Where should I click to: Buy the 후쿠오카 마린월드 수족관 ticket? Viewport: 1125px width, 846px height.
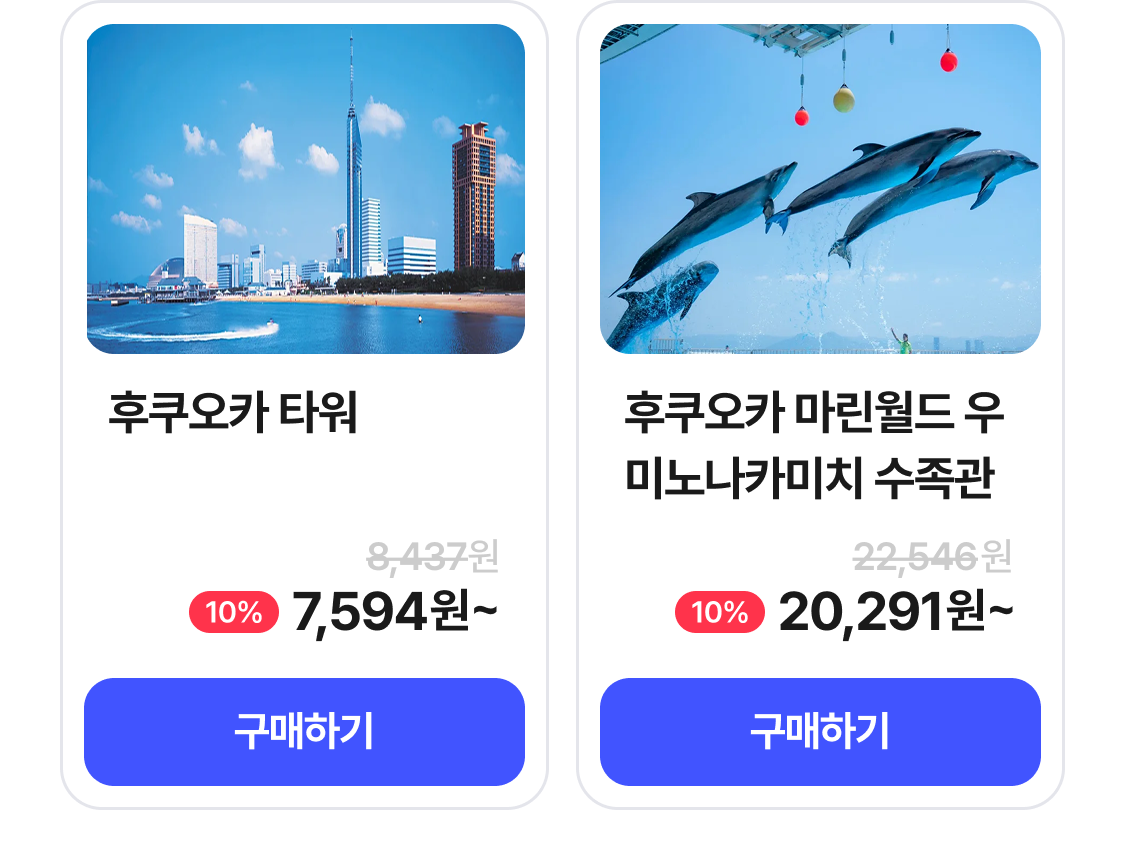pos(820,732)
